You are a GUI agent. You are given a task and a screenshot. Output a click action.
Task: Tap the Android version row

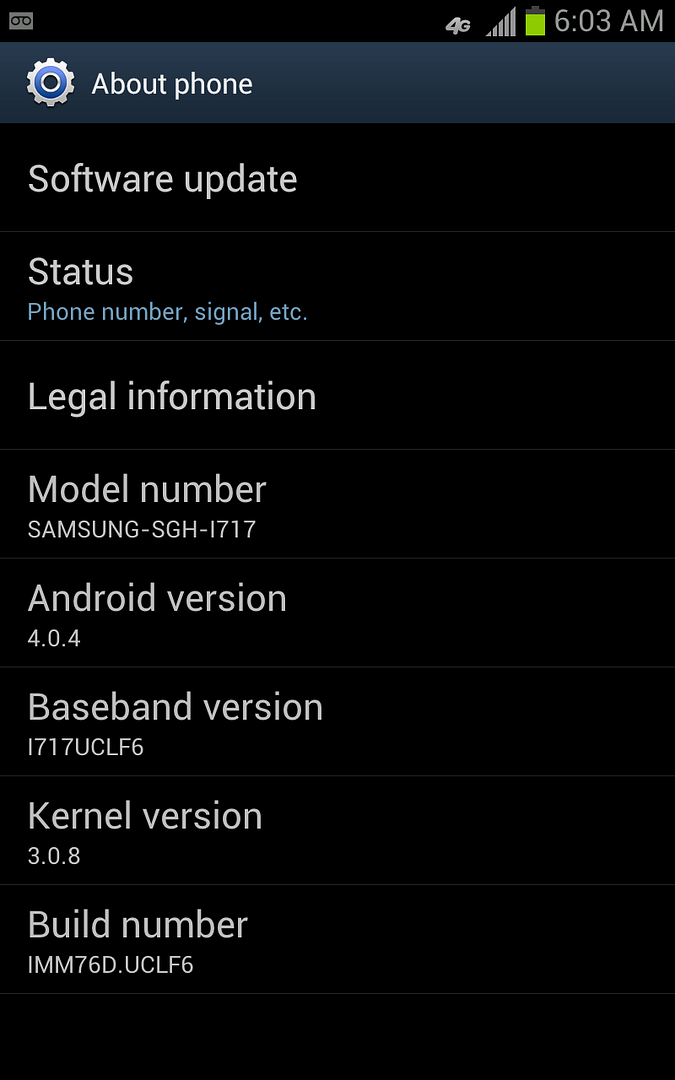337,614
